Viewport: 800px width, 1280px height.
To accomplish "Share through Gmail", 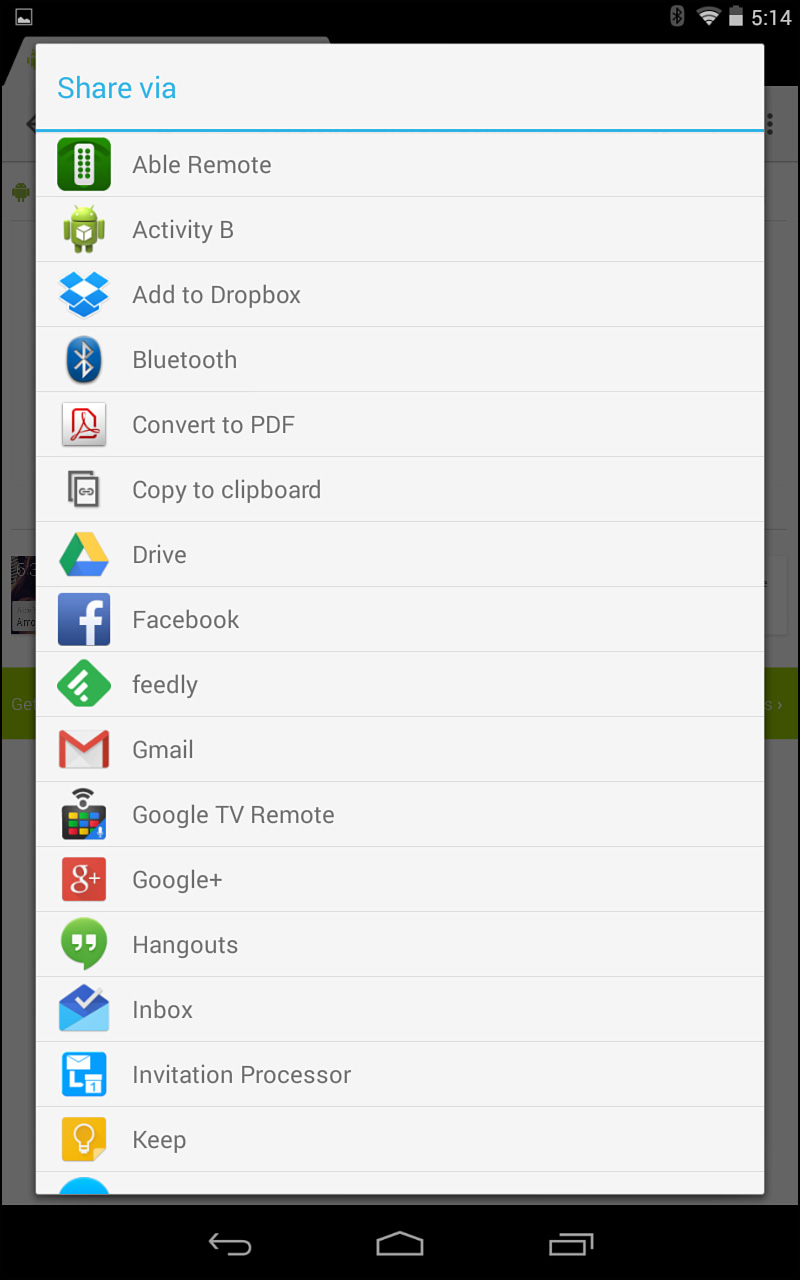I will [x=400, y=749].
